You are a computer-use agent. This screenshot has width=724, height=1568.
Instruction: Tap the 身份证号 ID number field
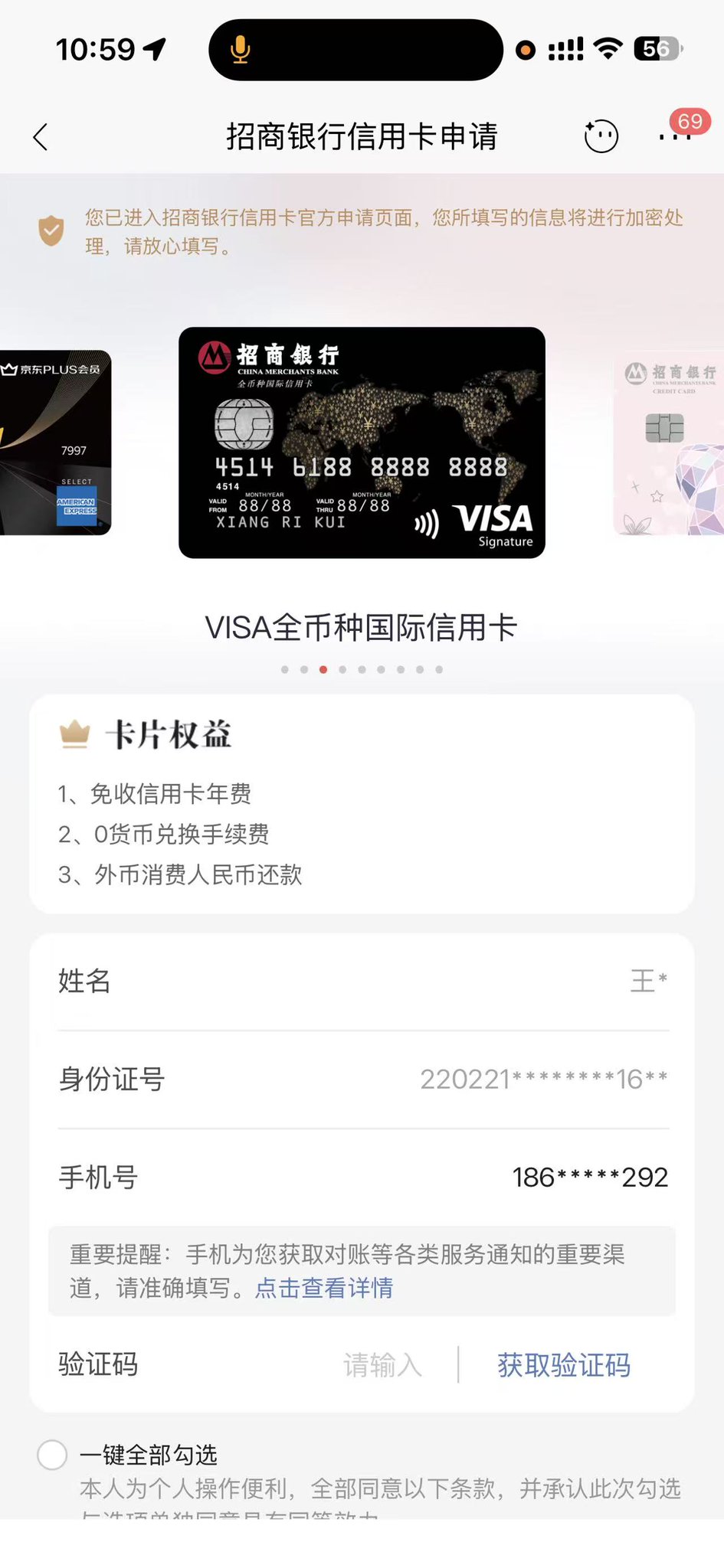click(x=363, y=1079)
